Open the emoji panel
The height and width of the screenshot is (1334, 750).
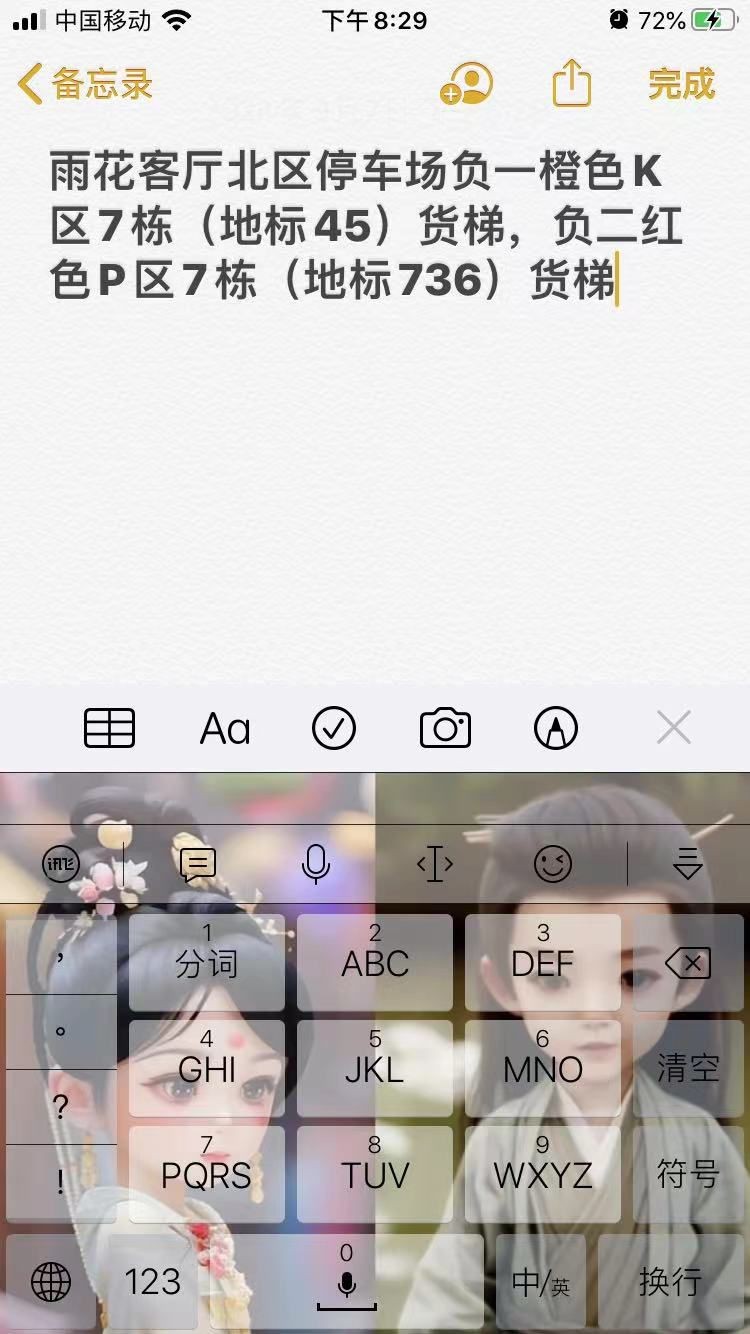click(x=552, y=864)
